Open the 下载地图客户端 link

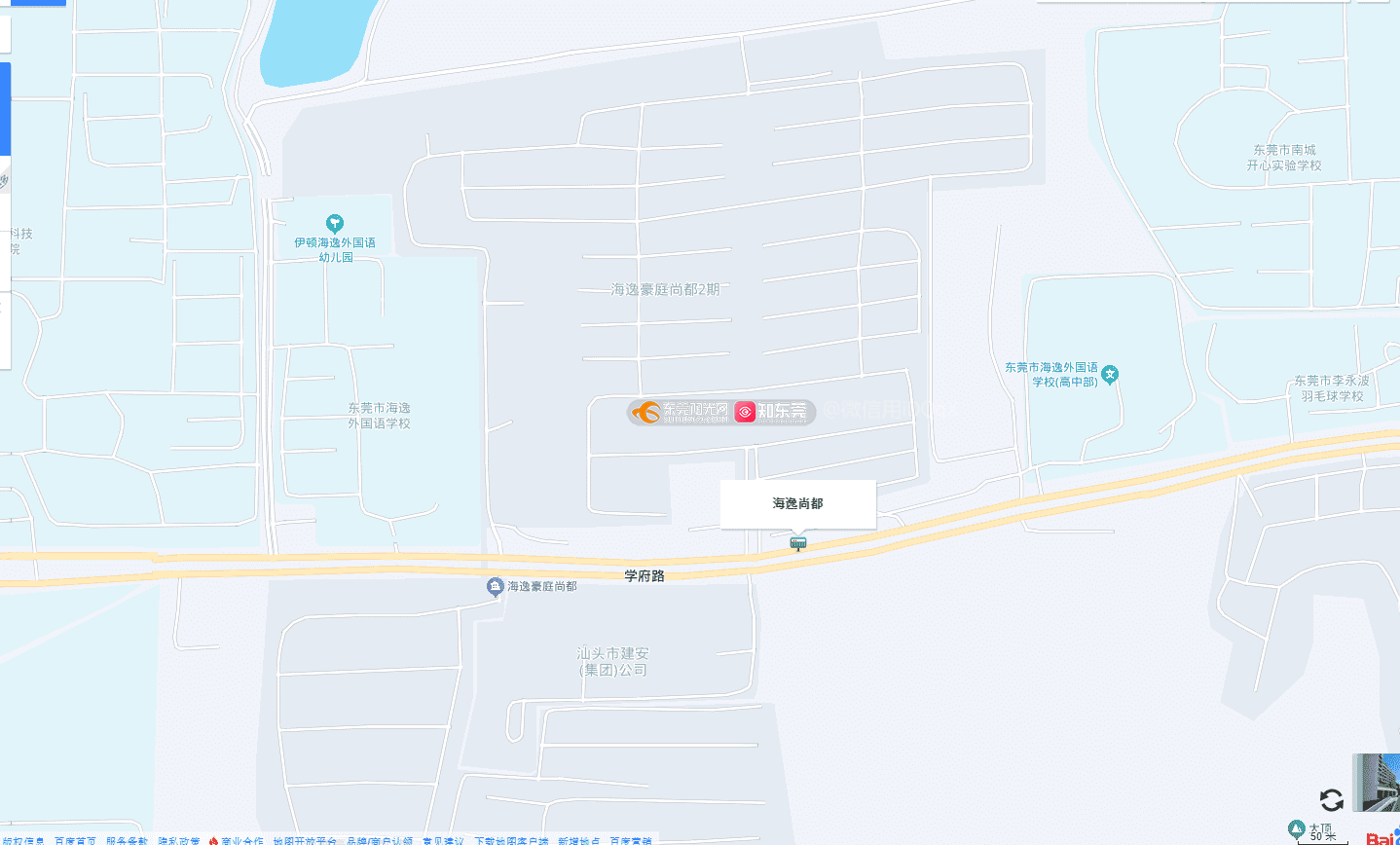tap(511, 840)
